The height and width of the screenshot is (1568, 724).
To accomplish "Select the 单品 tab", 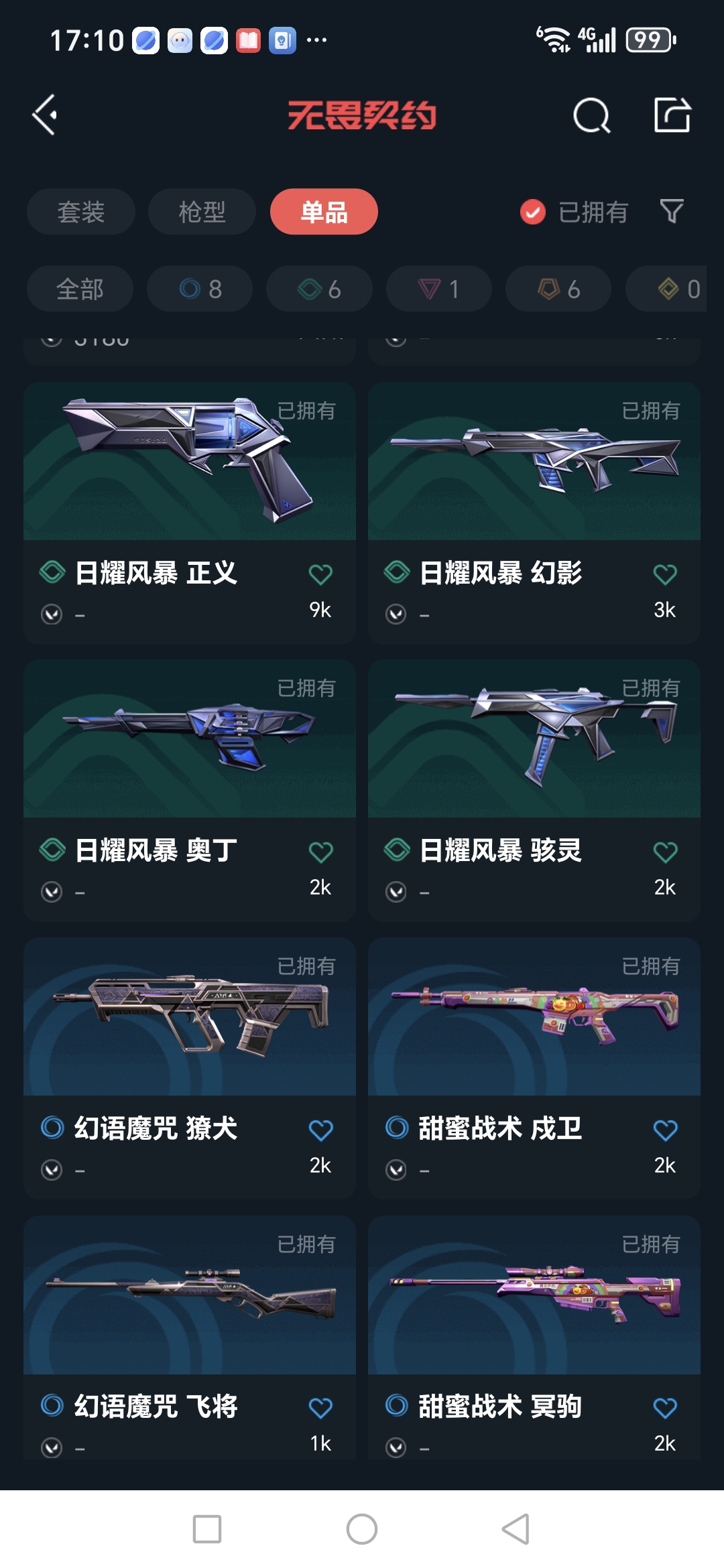I will point(324,212).
